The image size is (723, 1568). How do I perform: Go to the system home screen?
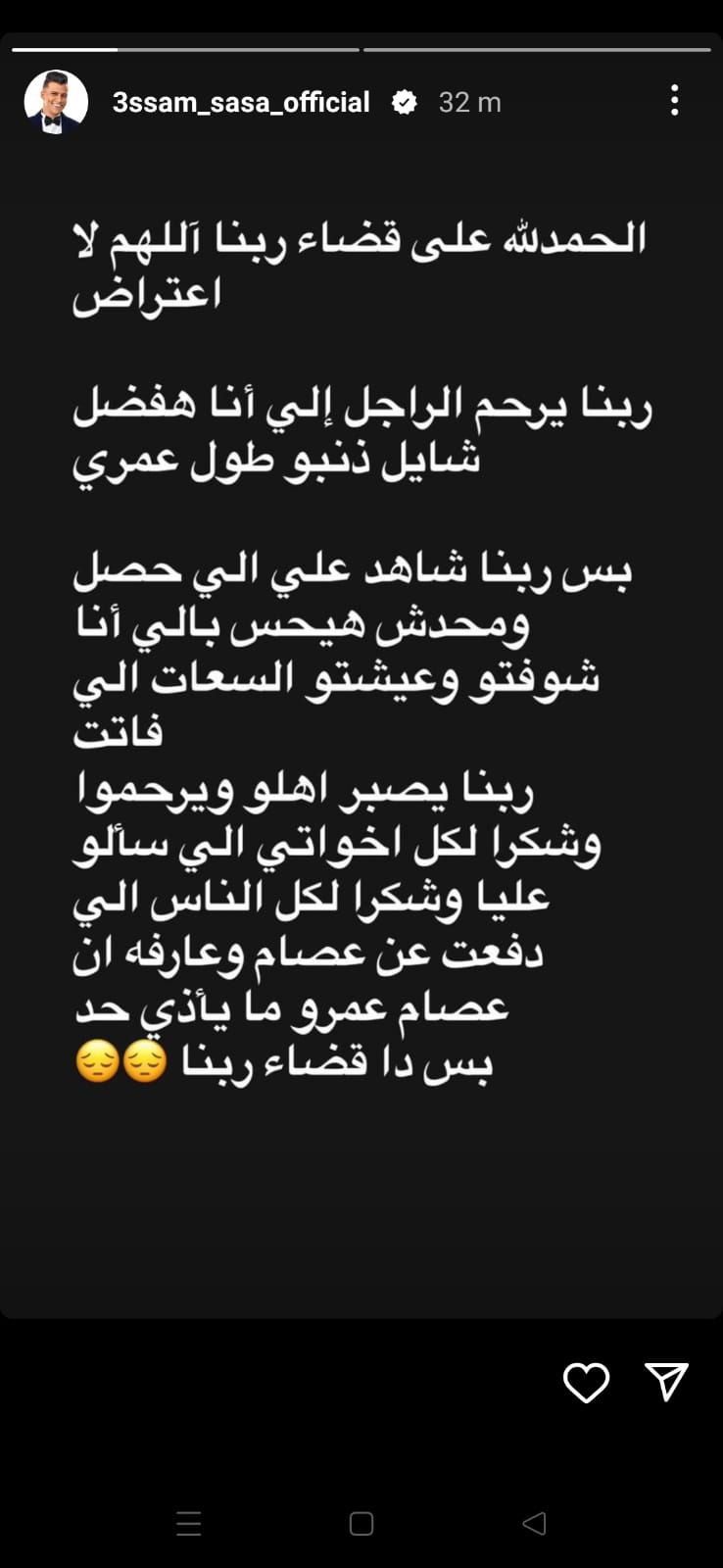pos(361,1523)
